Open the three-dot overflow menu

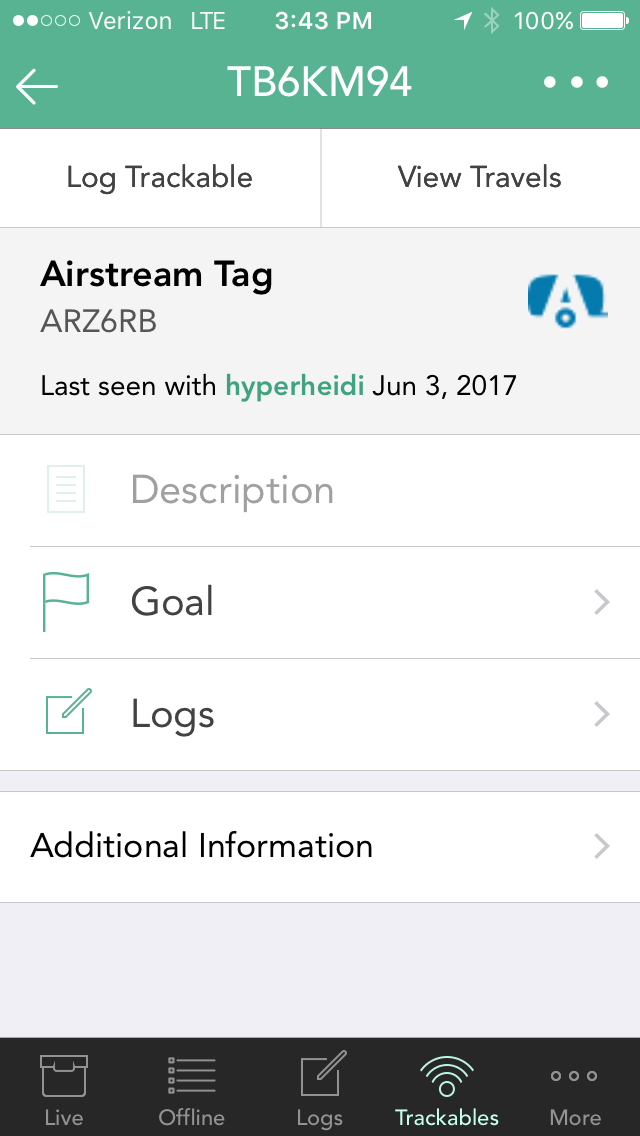tap(576, 83)
